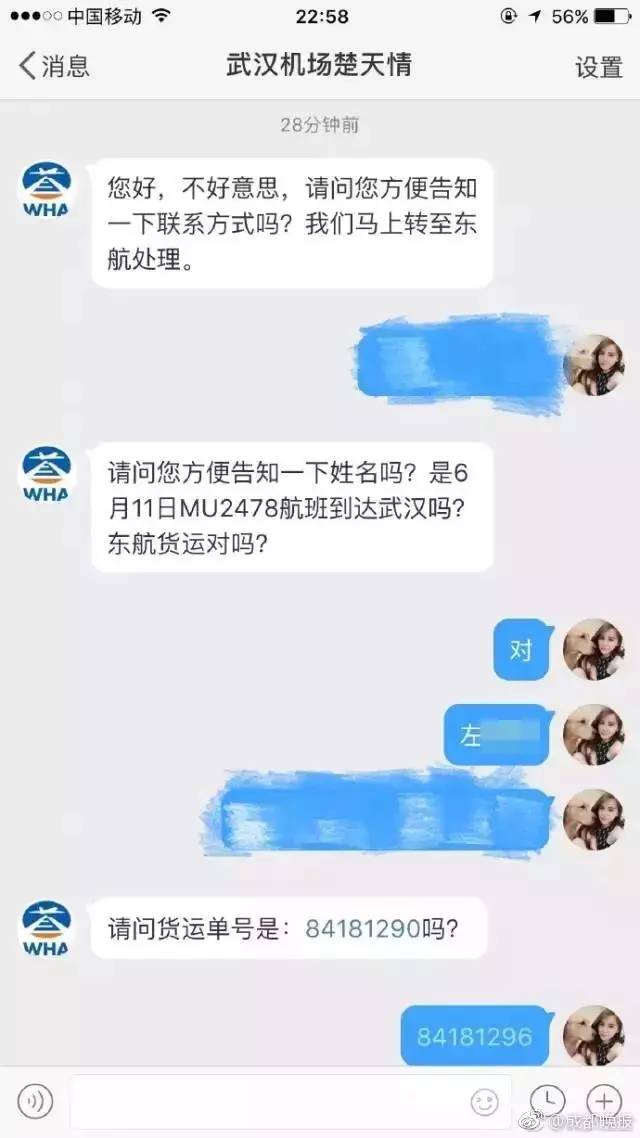Open 设置 for this chat

tap(598, 67)
